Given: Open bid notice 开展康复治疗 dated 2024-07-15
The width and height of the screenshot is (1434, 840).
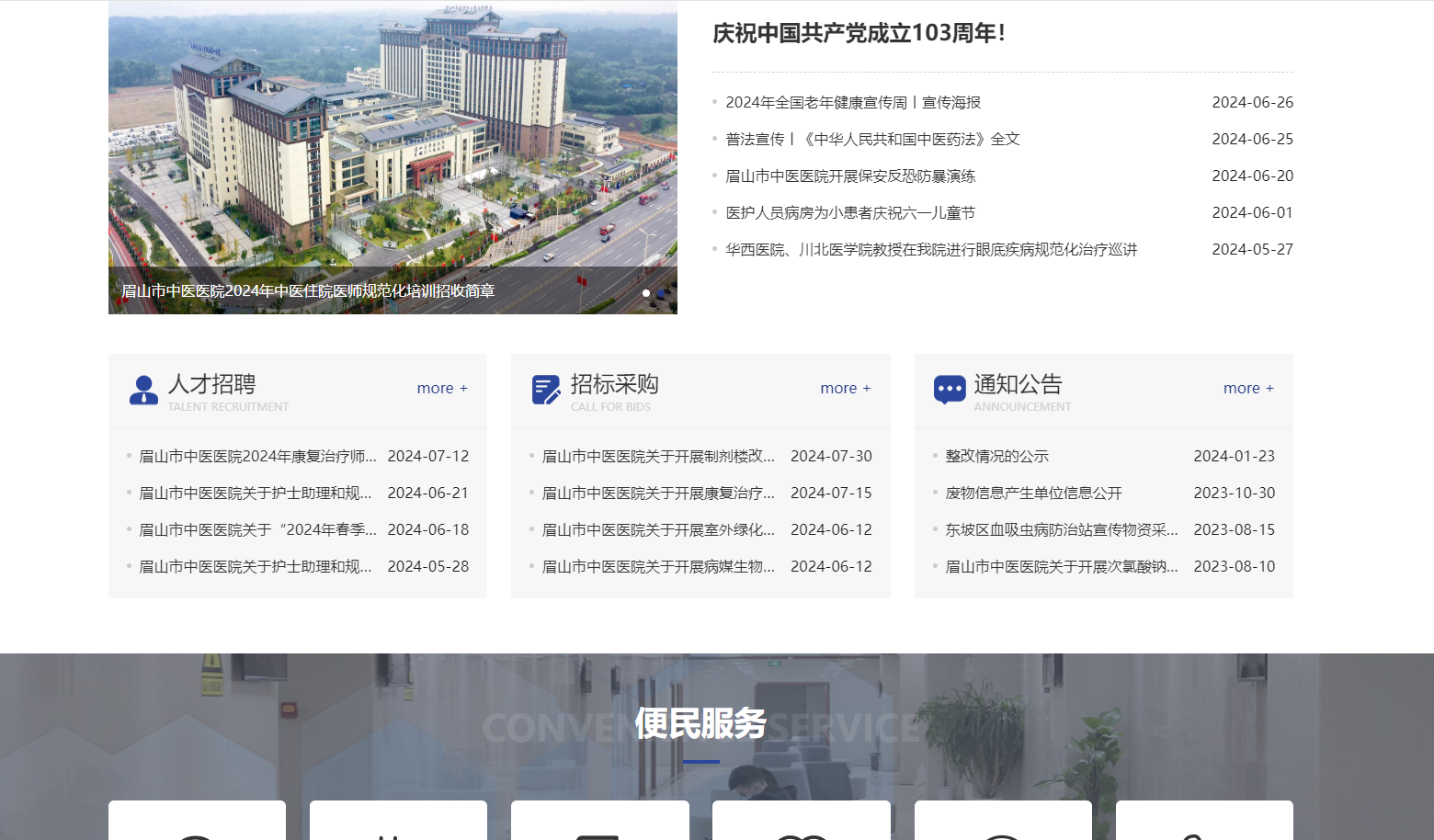Looking at the screenshot, I should click(657, 493).
